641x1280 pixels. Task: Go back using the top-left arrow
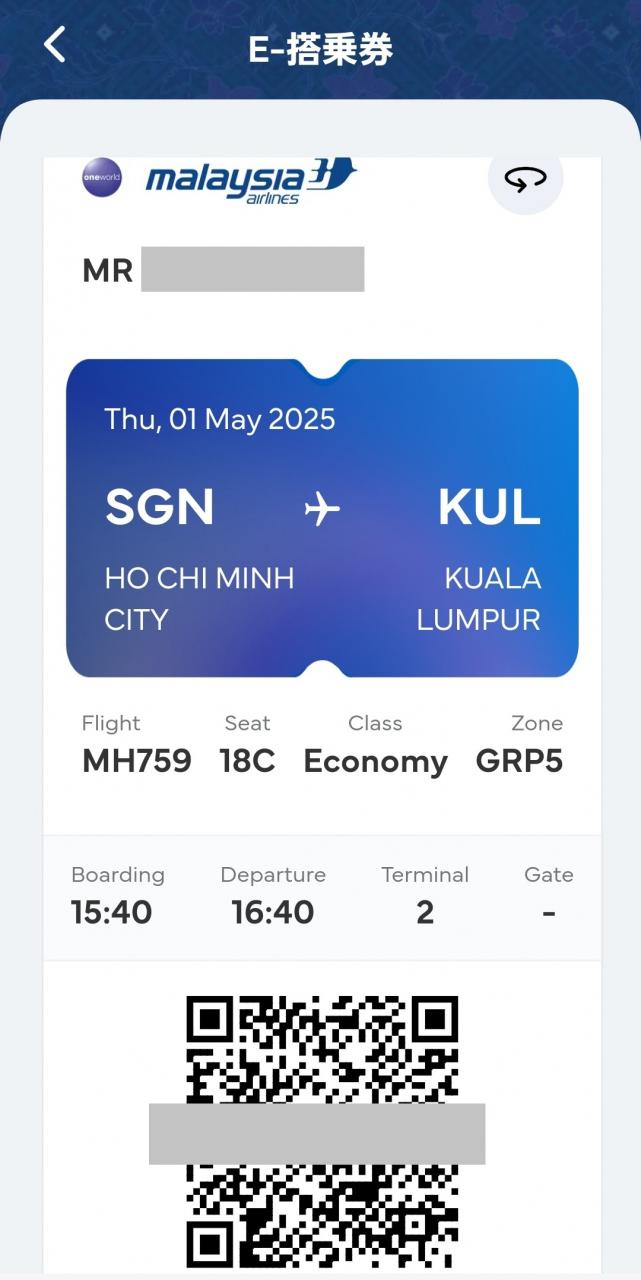pyautogui.click(x=55, y=45)
